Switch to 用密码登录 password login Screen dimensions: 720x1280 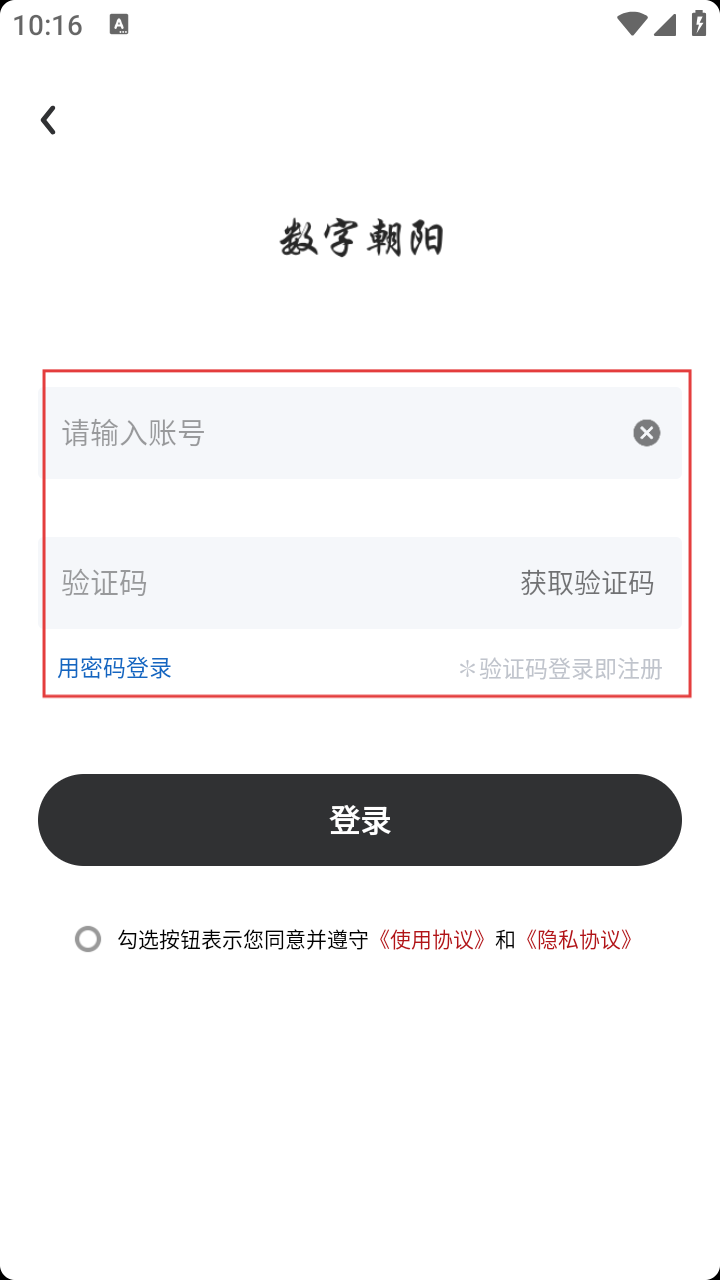pyautogui.click(x=114, y=668)
